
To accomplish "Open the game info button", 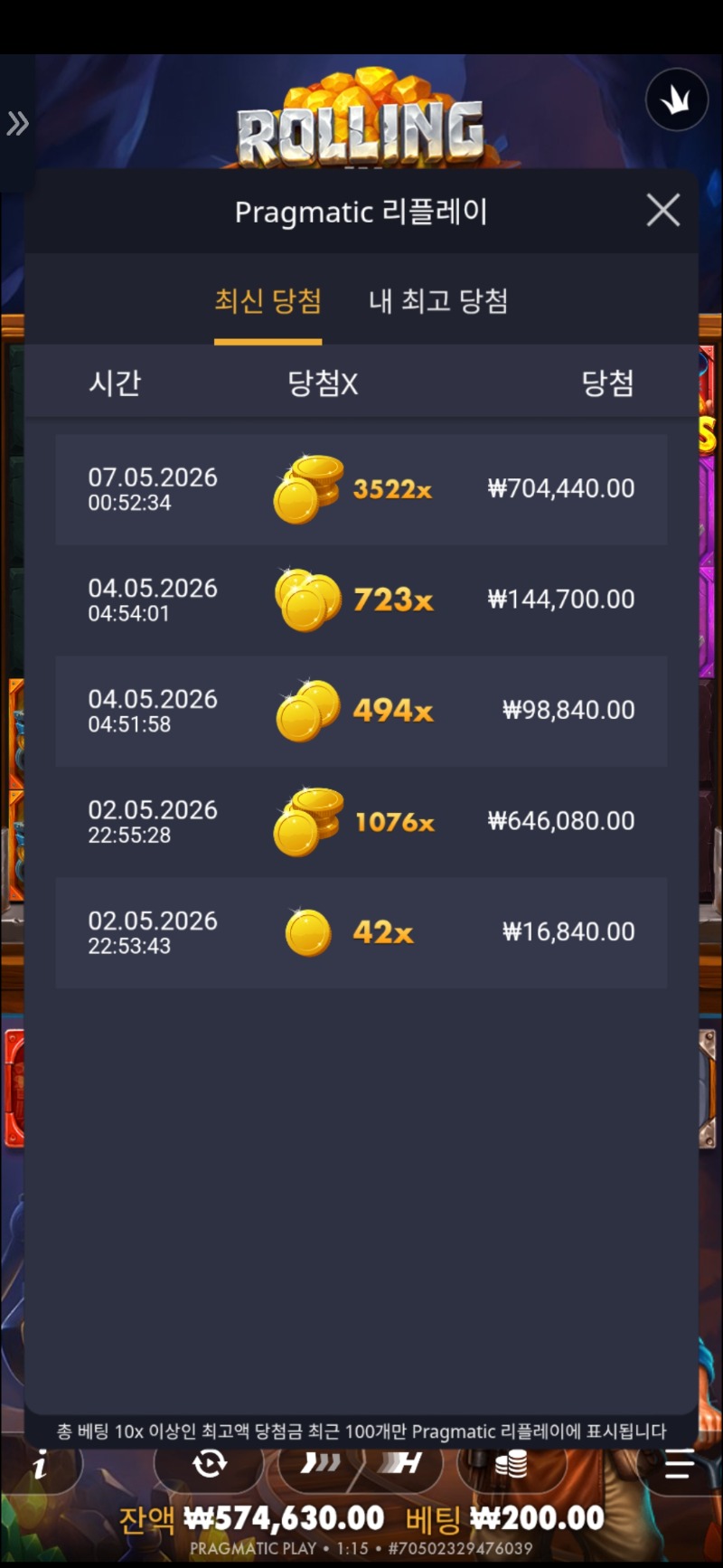I will 40,1464.
